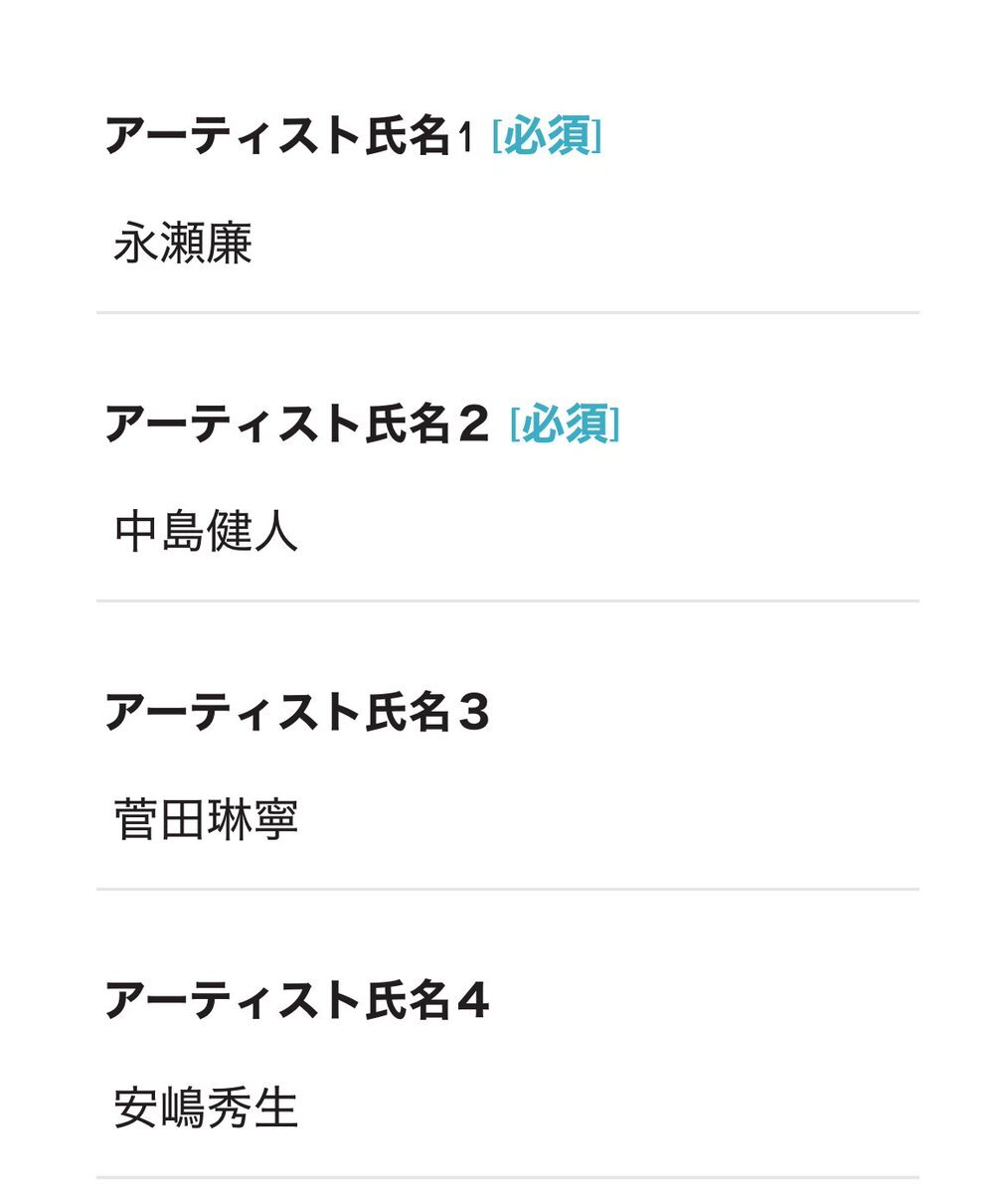Select the アーティスト氏名3 field with 菅田琳寧
The image size is (1008, 1192).
coord(507,820)
